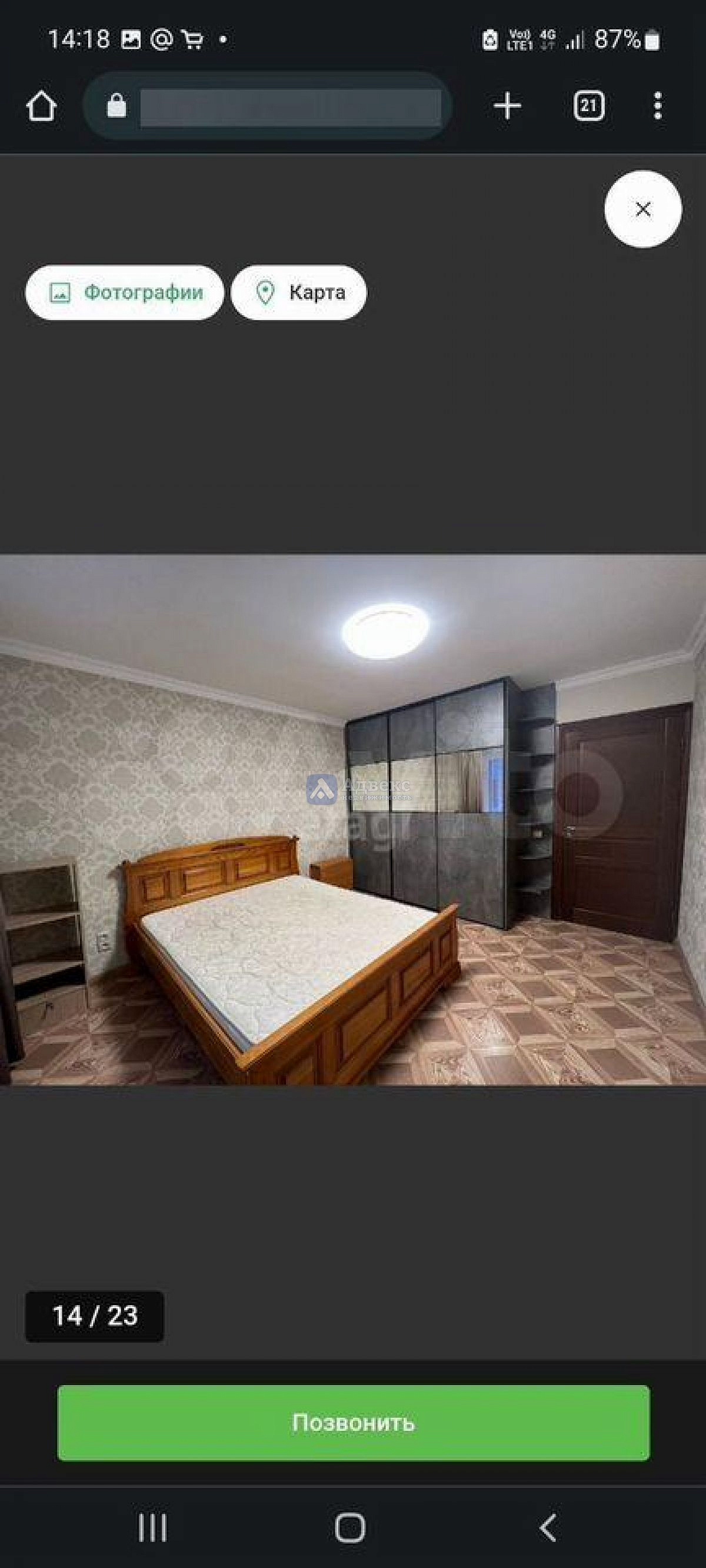
Task: Tap the blurred browser address bar
Action: [268, 106]
